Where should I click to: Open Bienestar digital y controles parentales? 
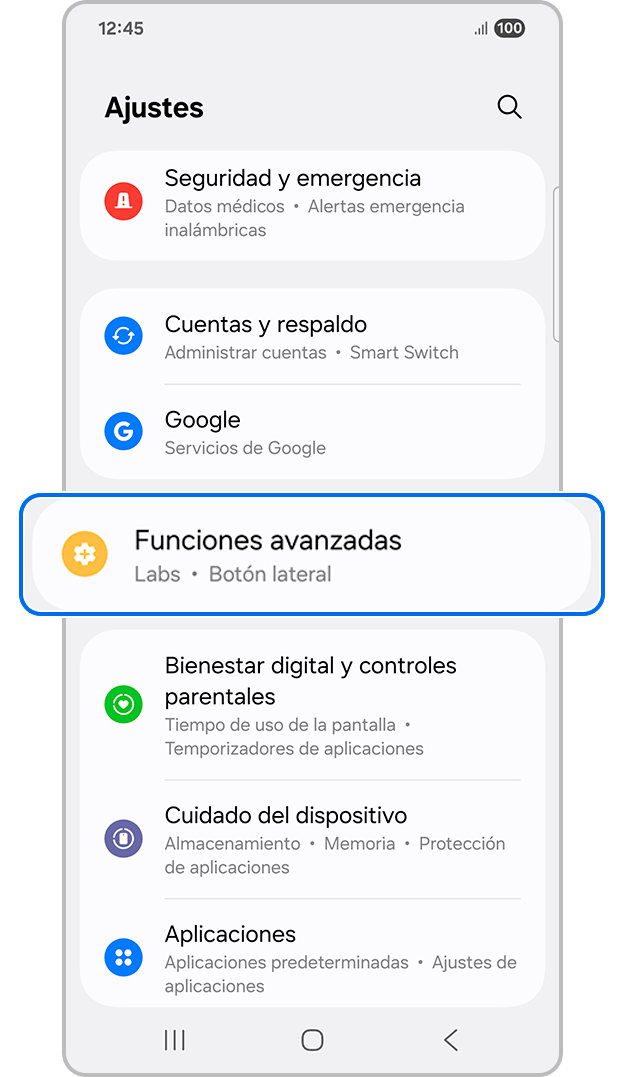pyautogui.click(x=311, y=705)
